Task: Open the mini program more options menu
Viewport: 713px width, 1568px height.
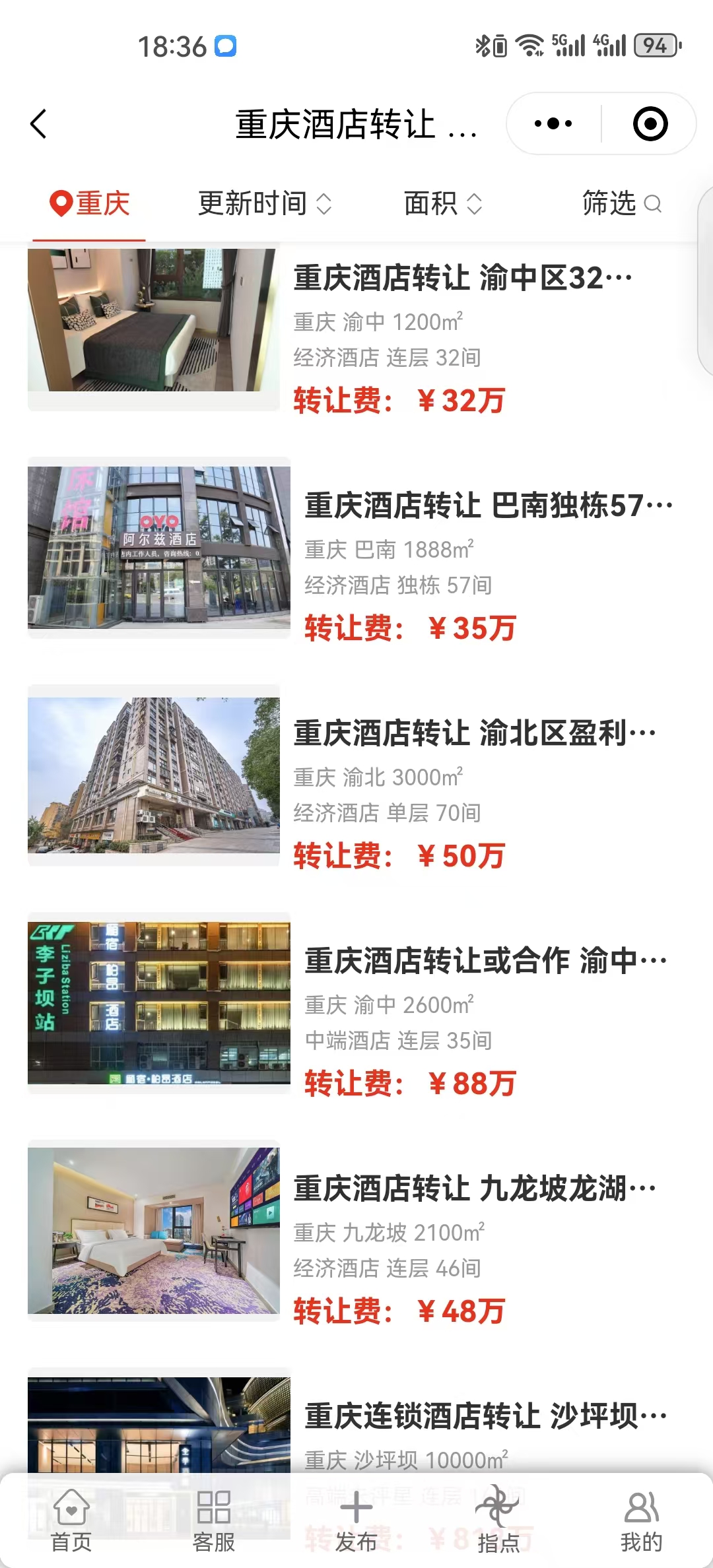Action: point(553,123)
